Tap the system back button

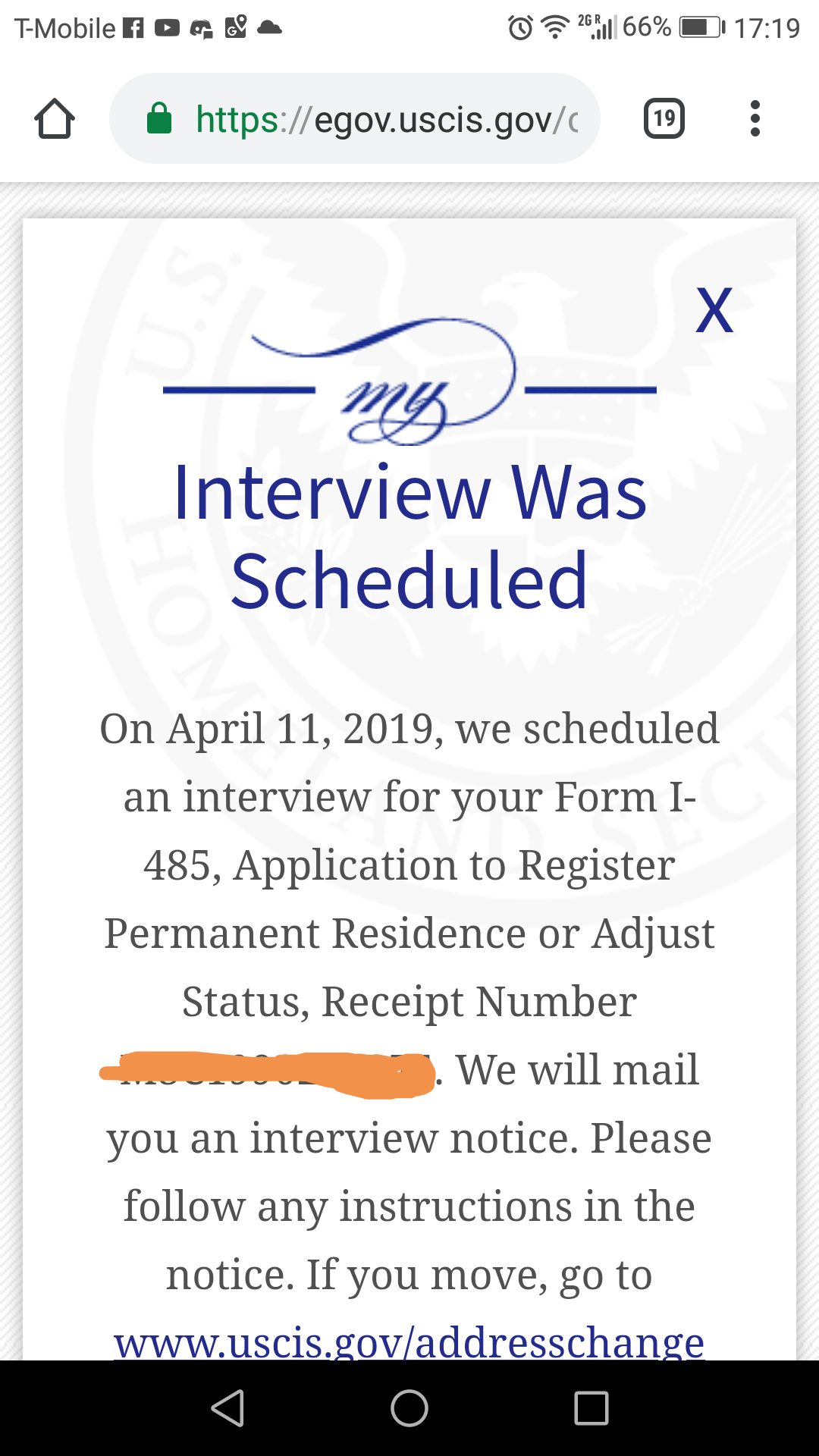point(227,1408)
